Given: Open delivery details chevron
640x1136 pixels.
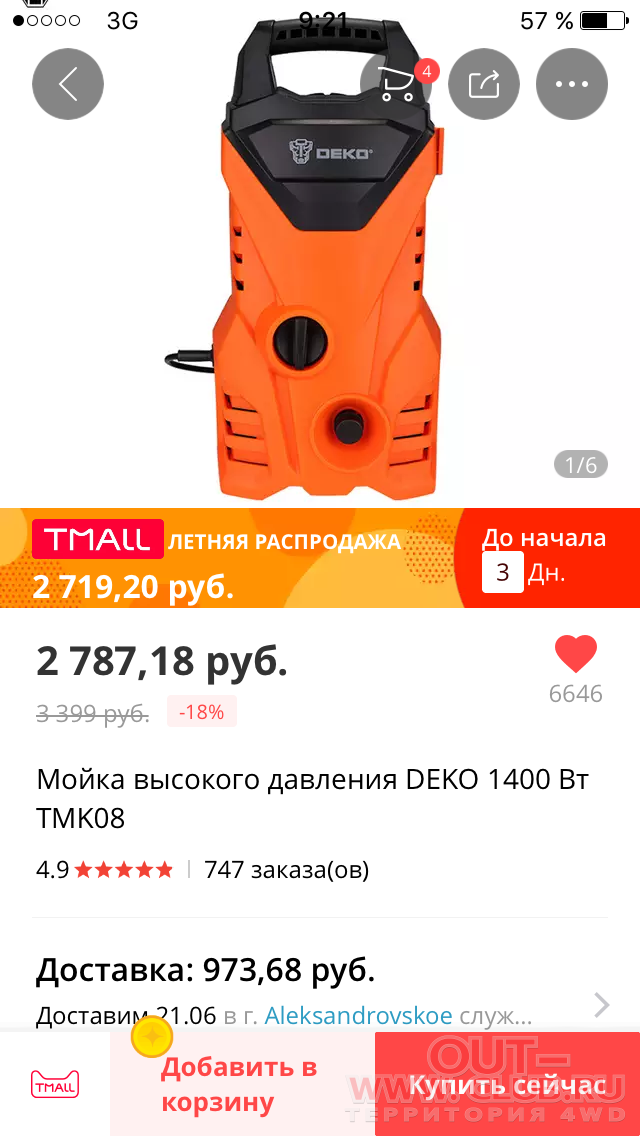Looking at the screenshot, I should [602, 1005].
